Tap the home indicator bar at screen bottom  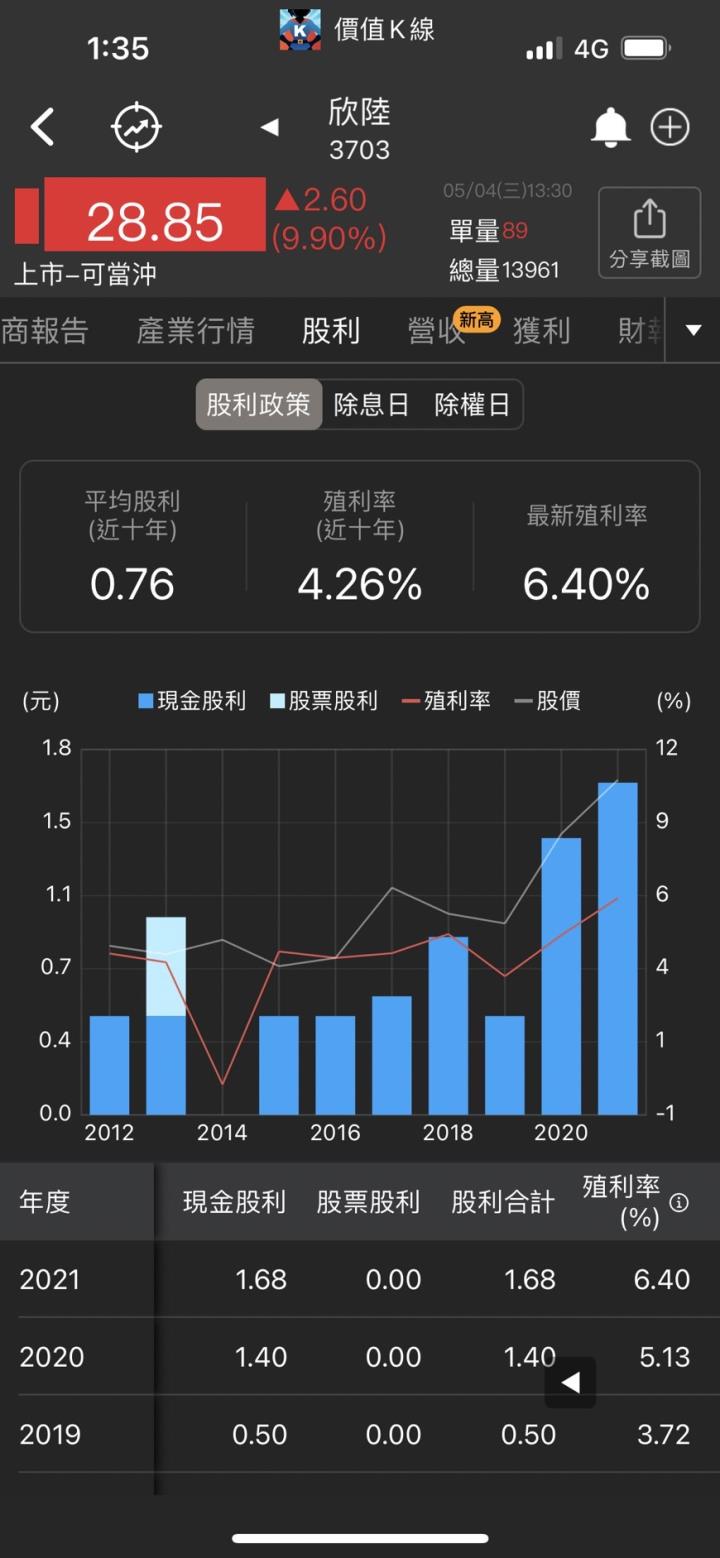pos(360,1539)
